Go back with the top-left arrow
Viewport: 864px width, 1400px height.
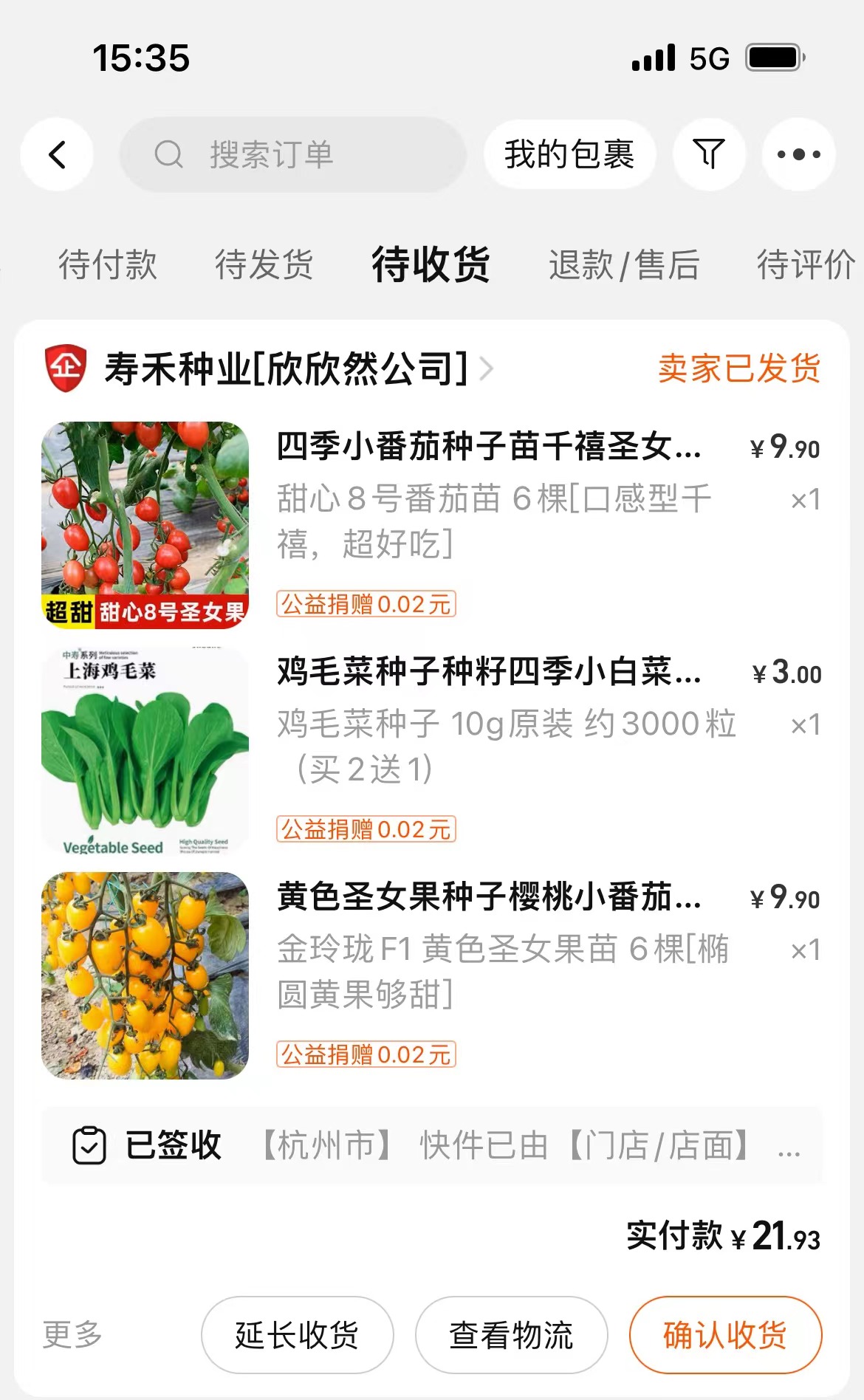57,154
